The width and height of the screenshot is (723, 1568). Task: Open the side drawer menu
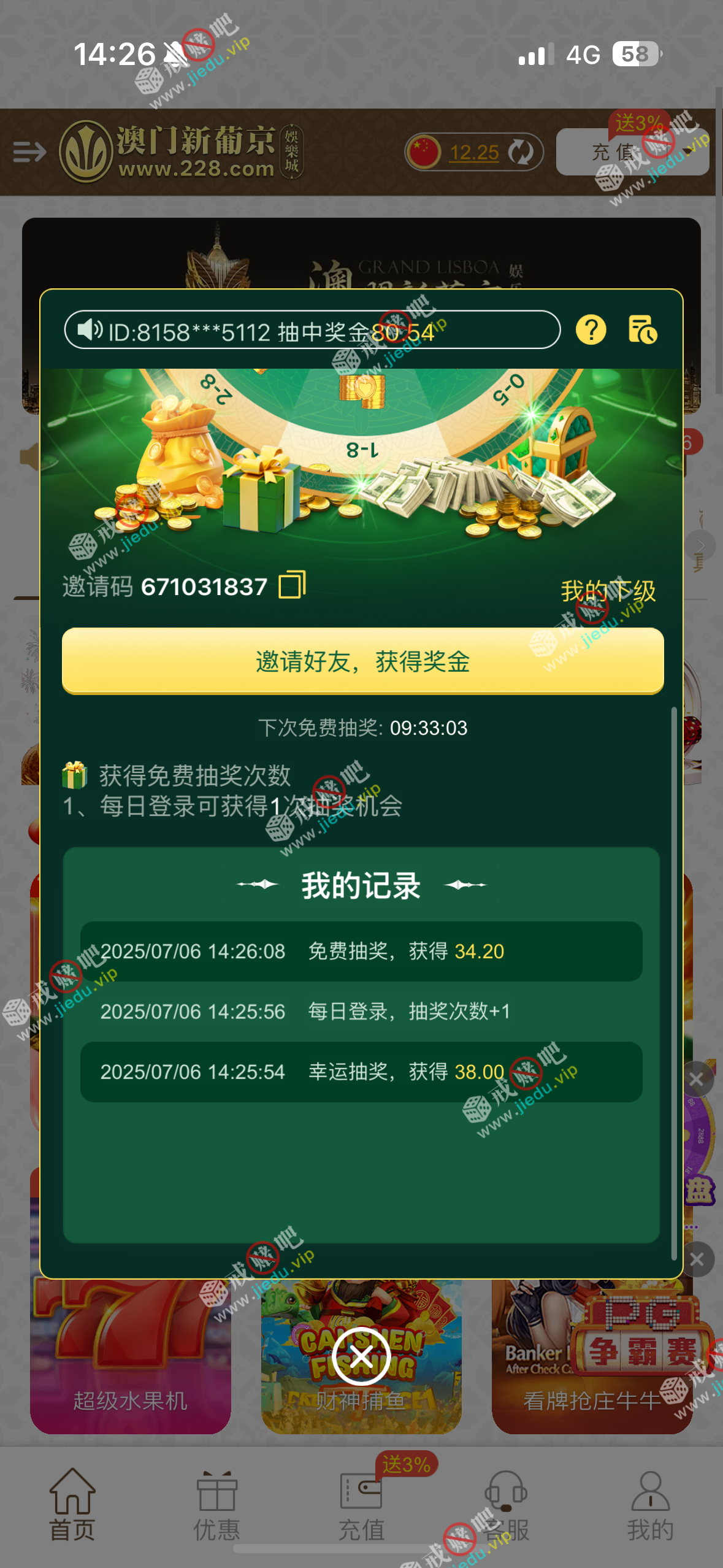point(29,152)
